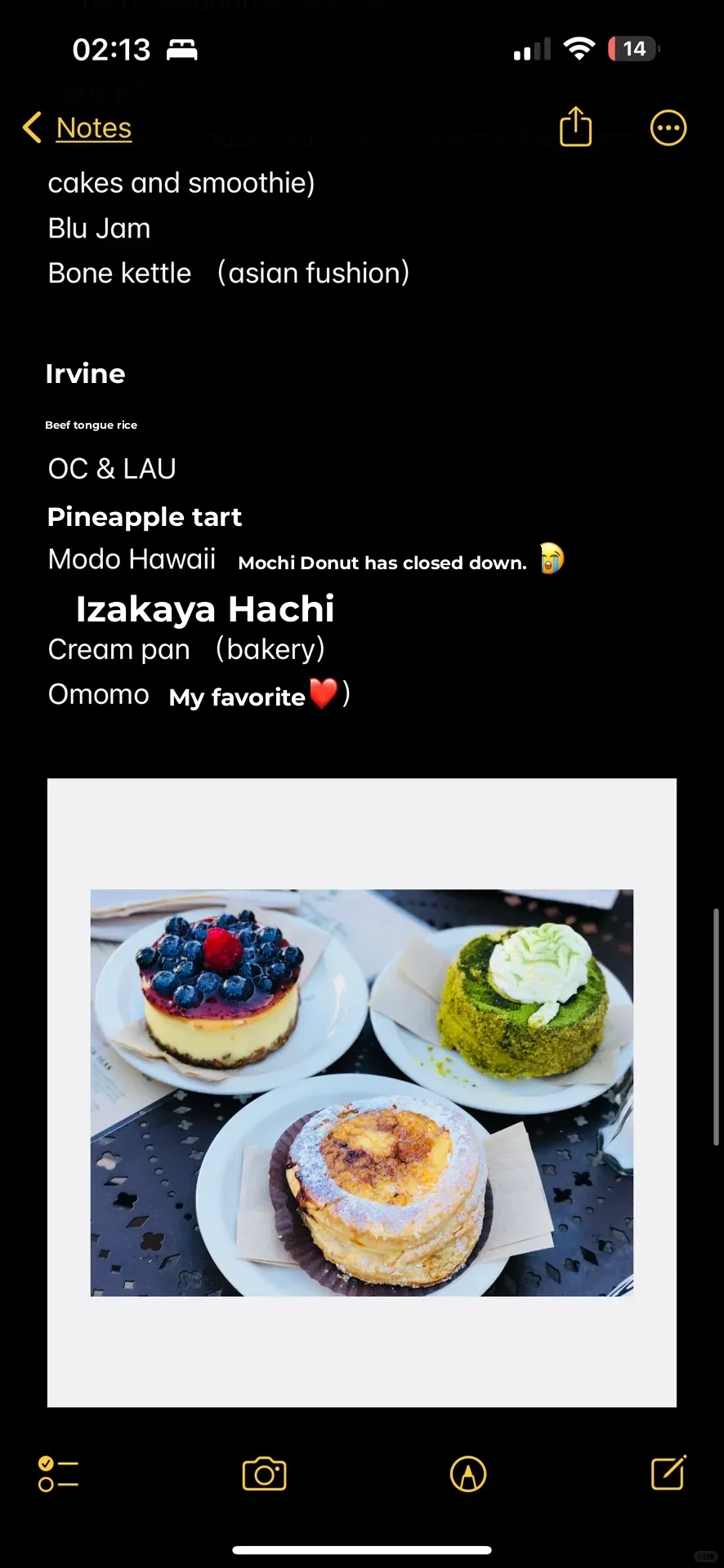The image size is (724, 1568).
Task: Add a checklist to the note
Action: (58, 1474)
